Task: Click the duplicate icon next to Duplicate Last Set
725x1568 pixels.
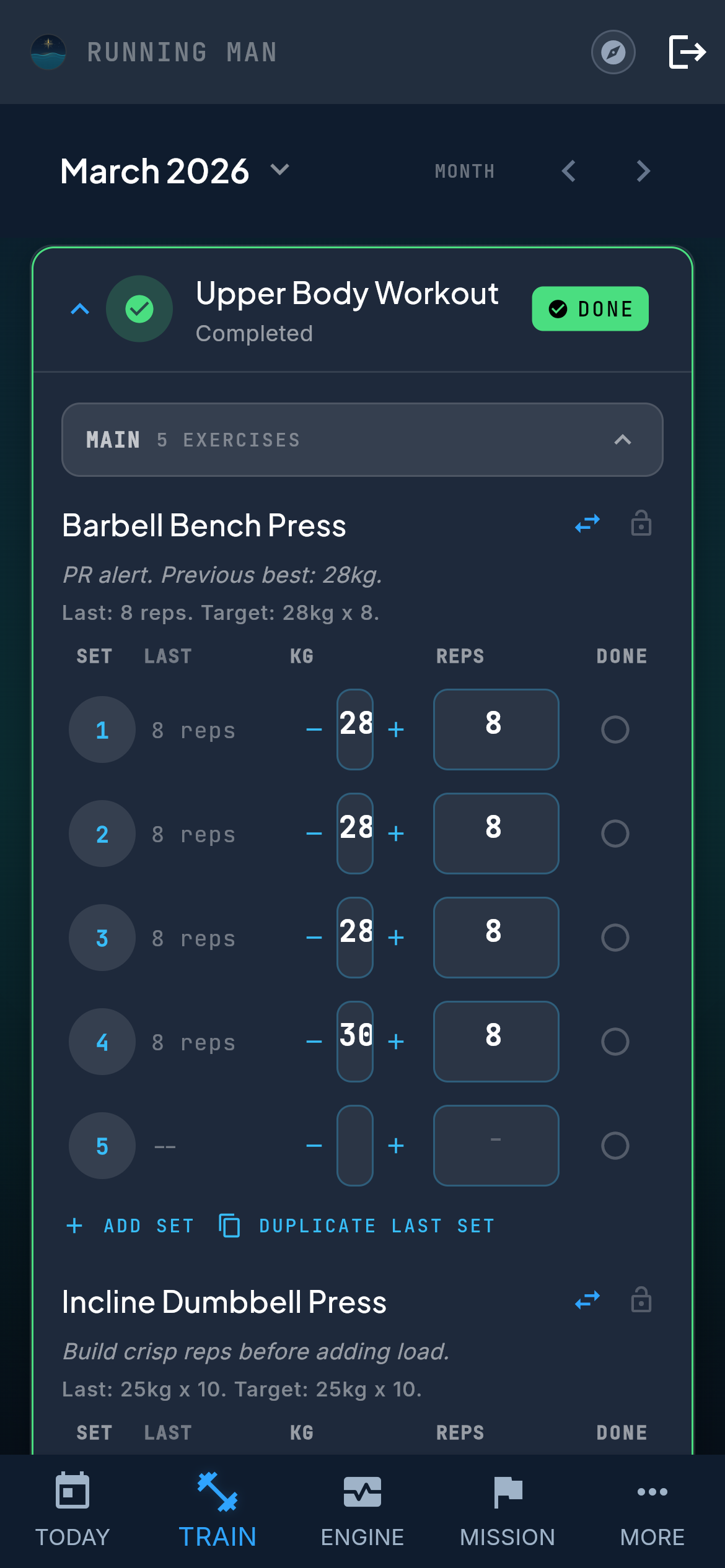Action: coord(229,1226)
